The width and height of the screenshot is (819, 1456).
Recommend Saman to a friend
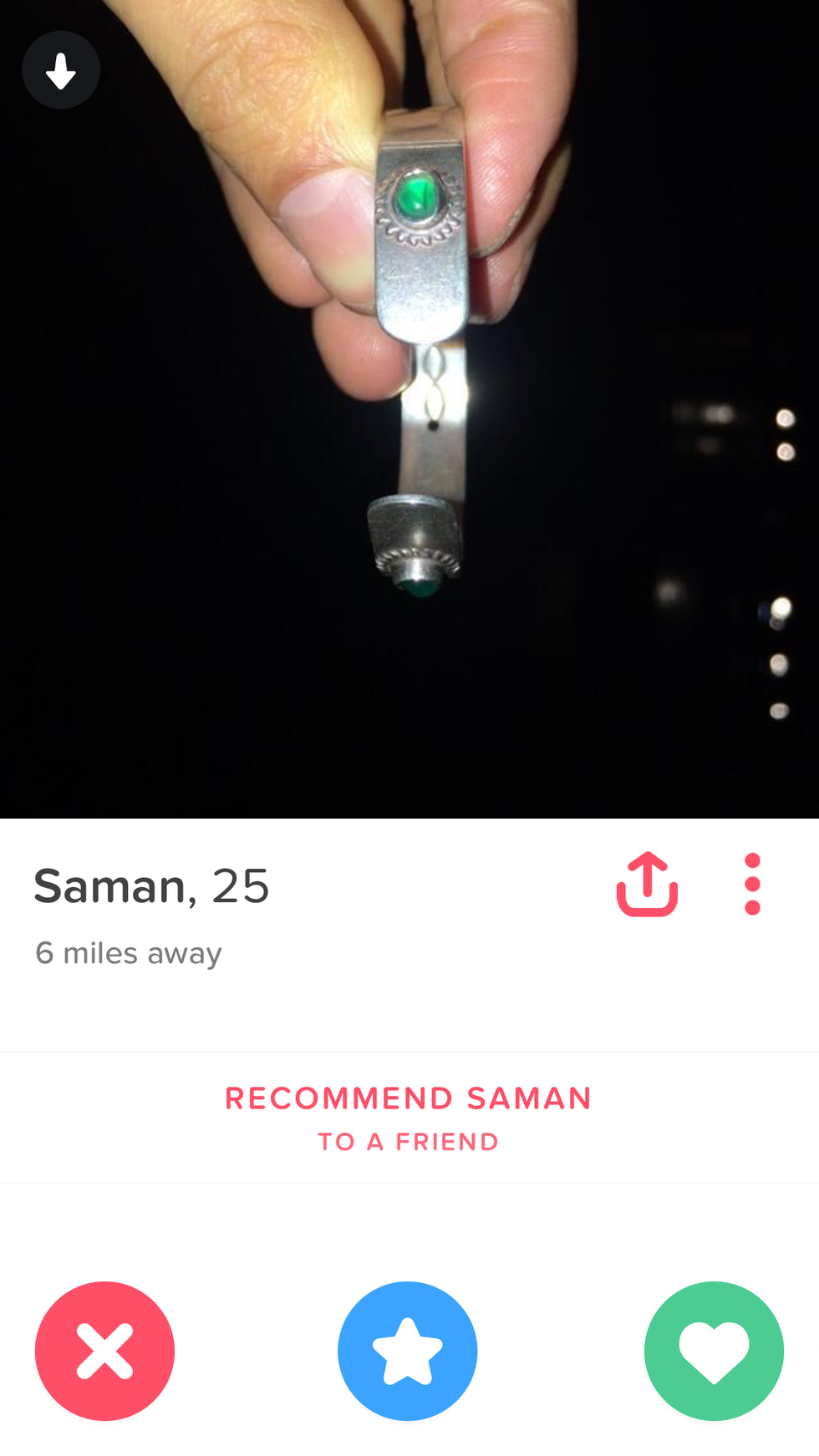pos(409,1118)
